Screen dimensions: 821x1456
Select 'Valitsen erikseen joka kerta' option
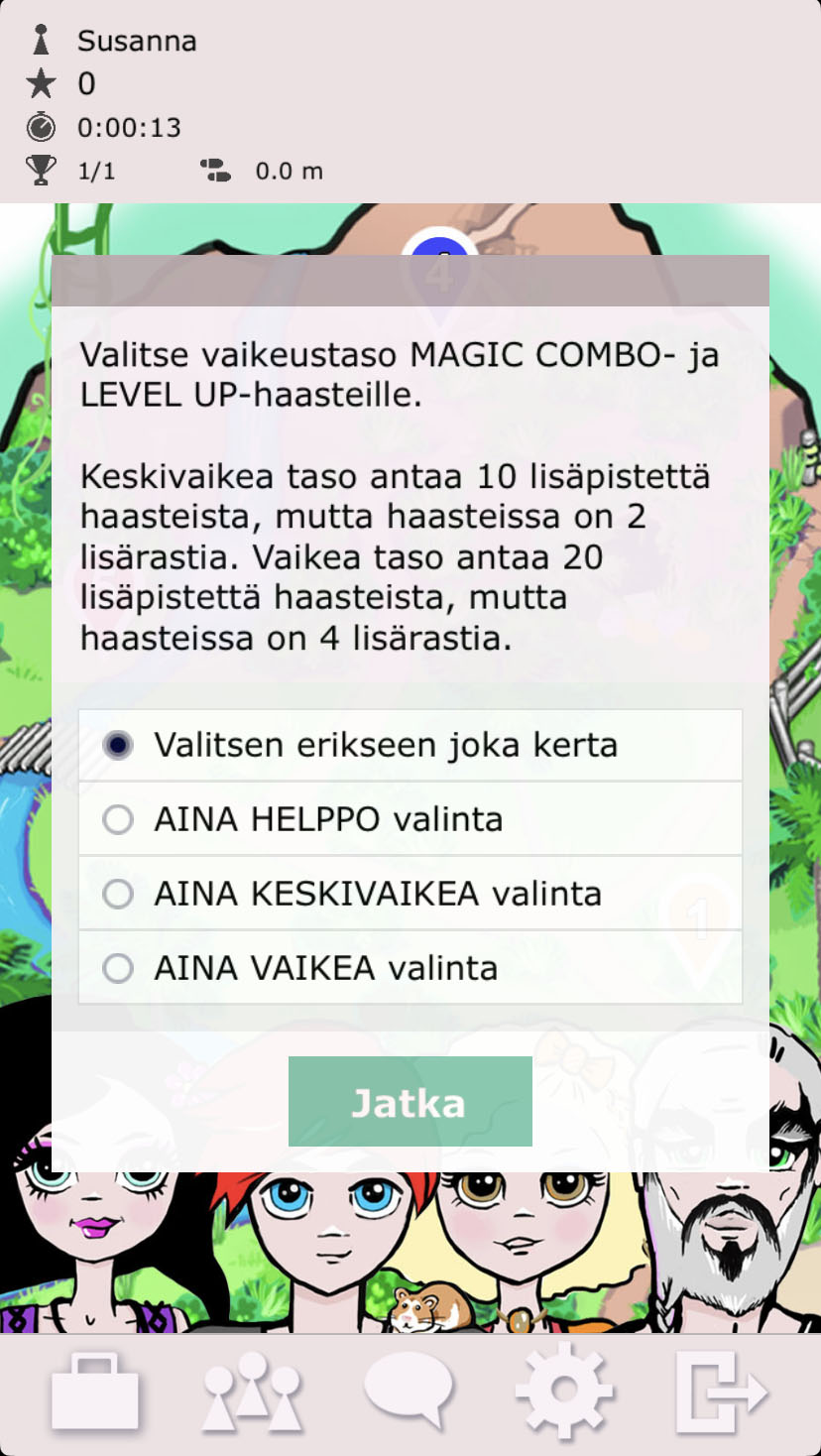point(119,745)
